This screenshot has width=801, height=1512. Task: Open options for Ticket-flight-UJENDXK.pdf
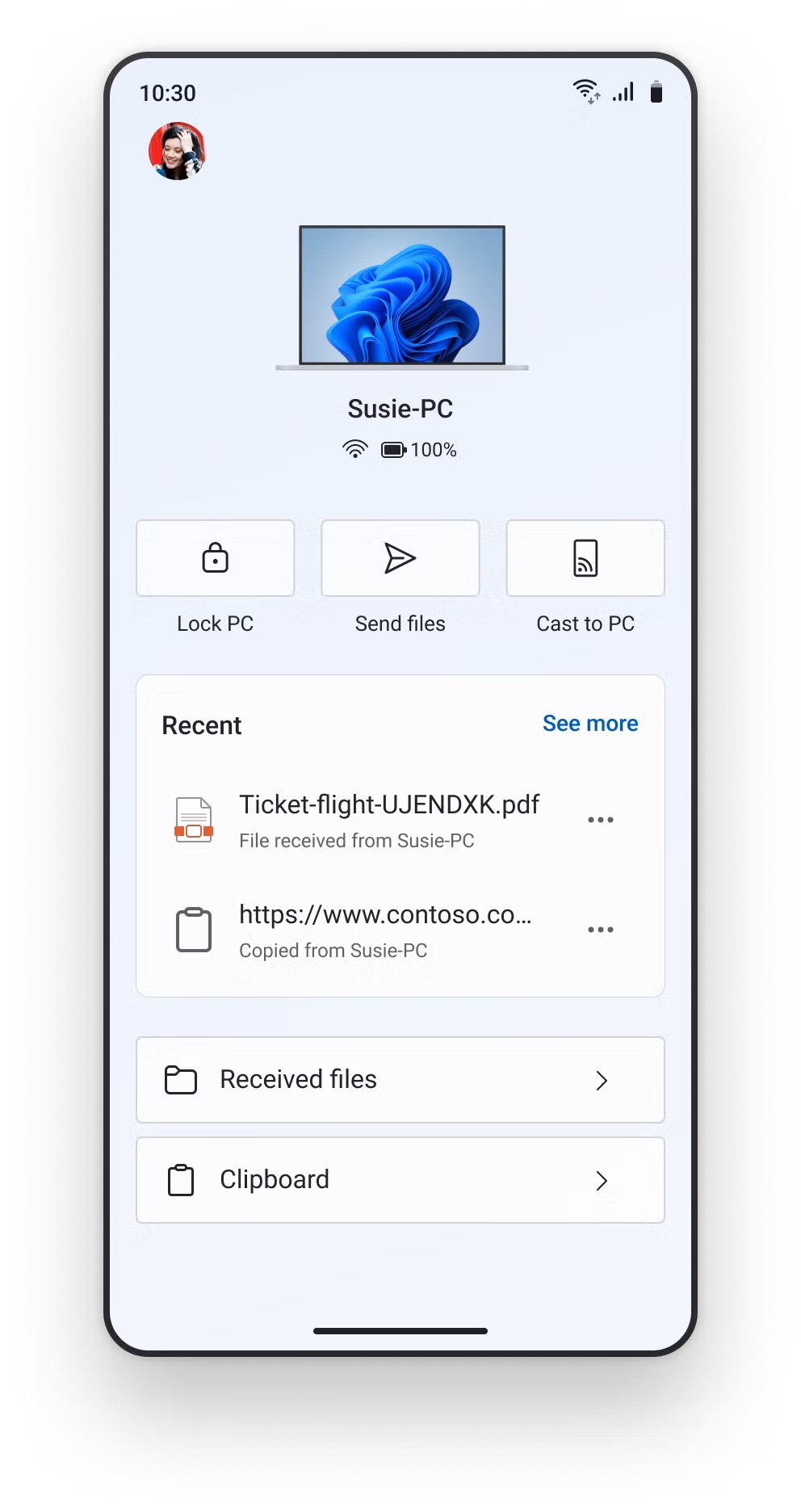point(601,820)
